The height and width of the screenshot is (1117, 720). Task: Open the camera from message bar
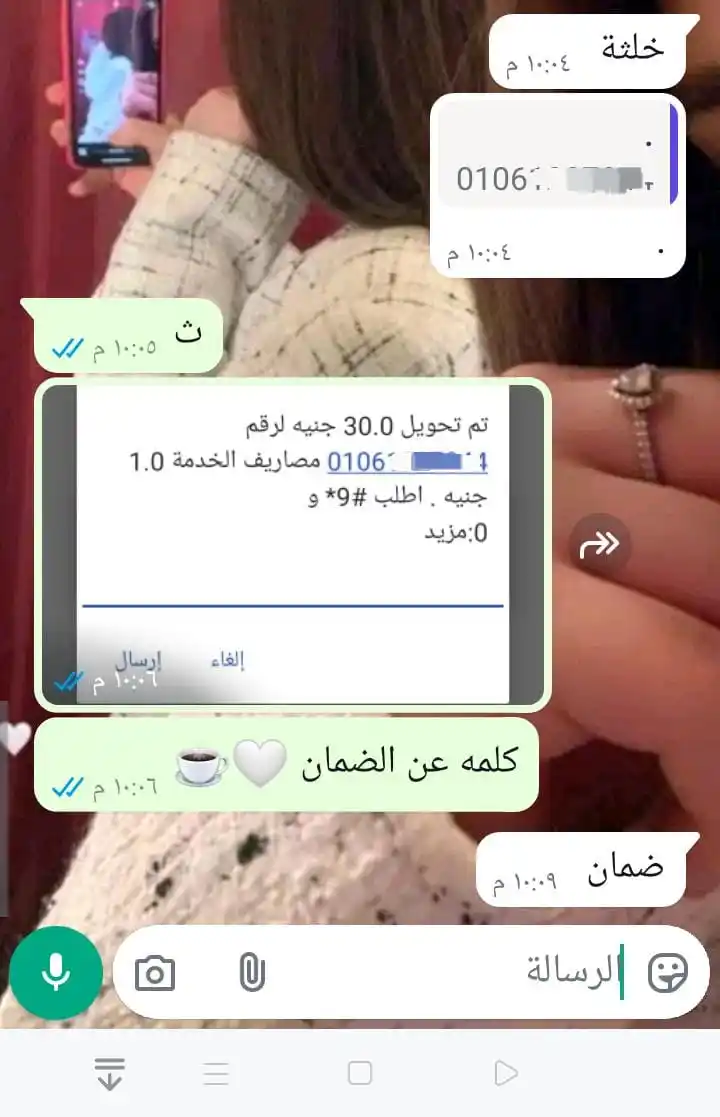click(x=155, y=973)
